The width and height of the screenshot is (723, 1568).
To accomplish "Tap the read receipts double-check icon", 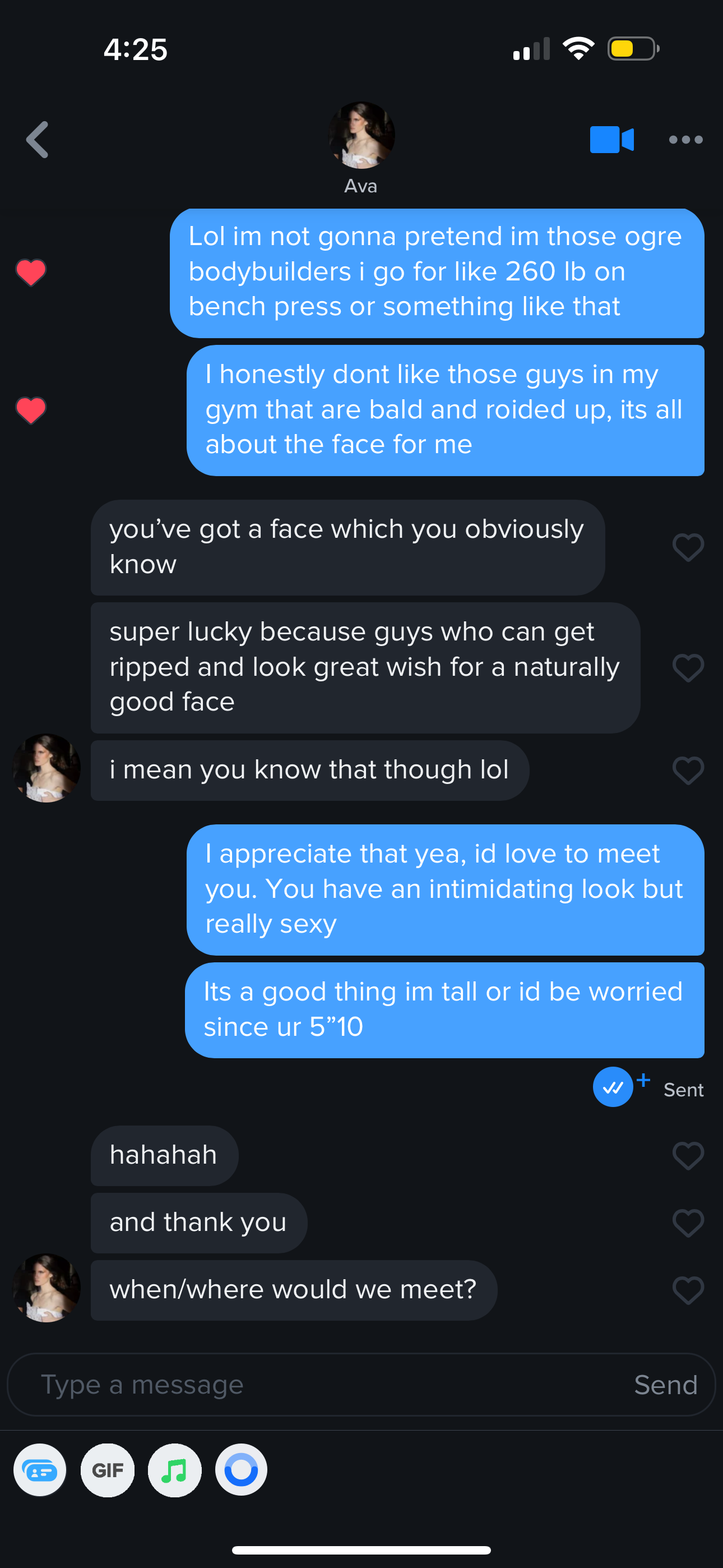I will click(613, 1087).
